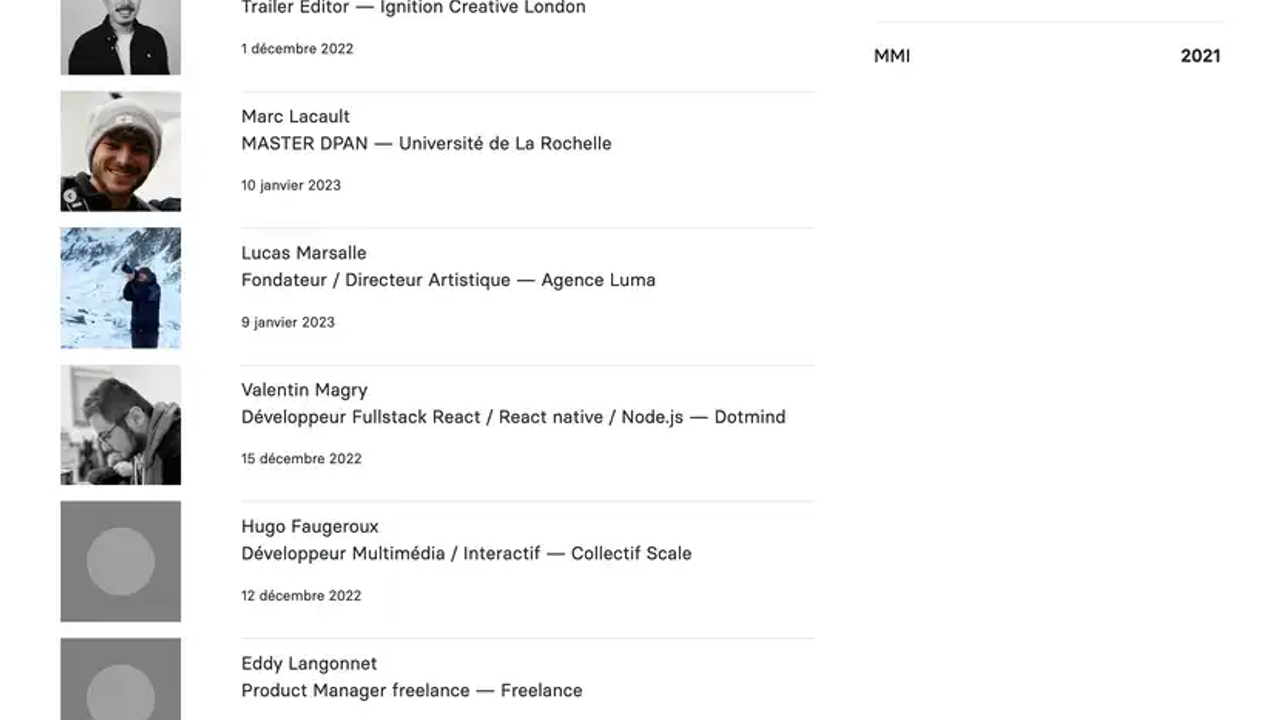Open the Trailer Editor at Ignition Creative entry
The image size is (1280, 720).
[x=413, y=9]
